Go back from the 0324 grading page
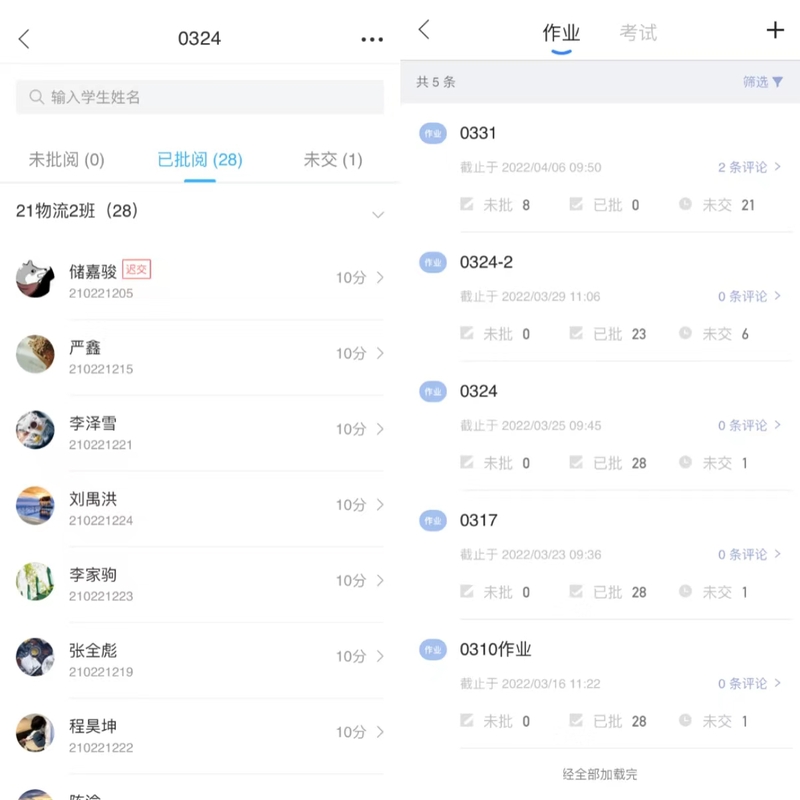 [24, 39]
